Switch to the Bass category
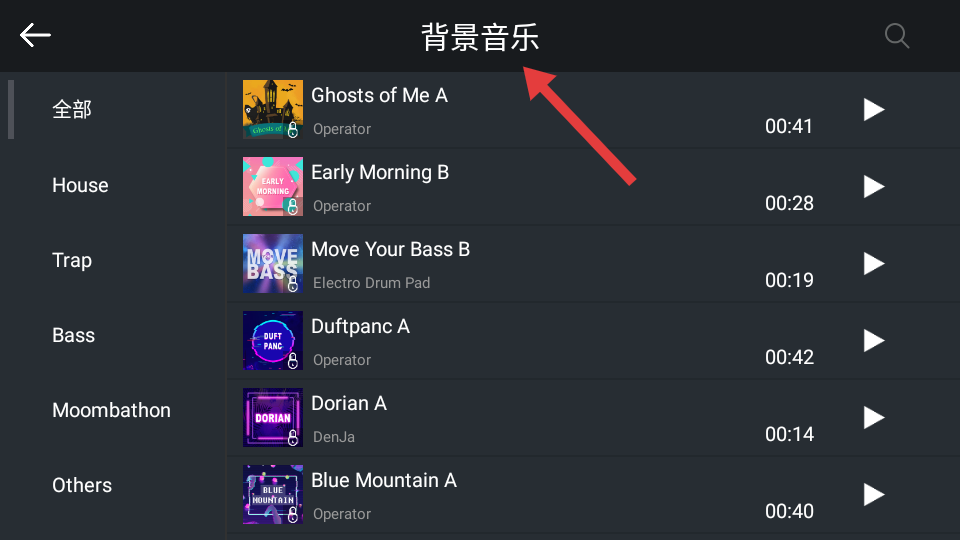The width and height of the screenshot is (960, 540). point(73,335)
